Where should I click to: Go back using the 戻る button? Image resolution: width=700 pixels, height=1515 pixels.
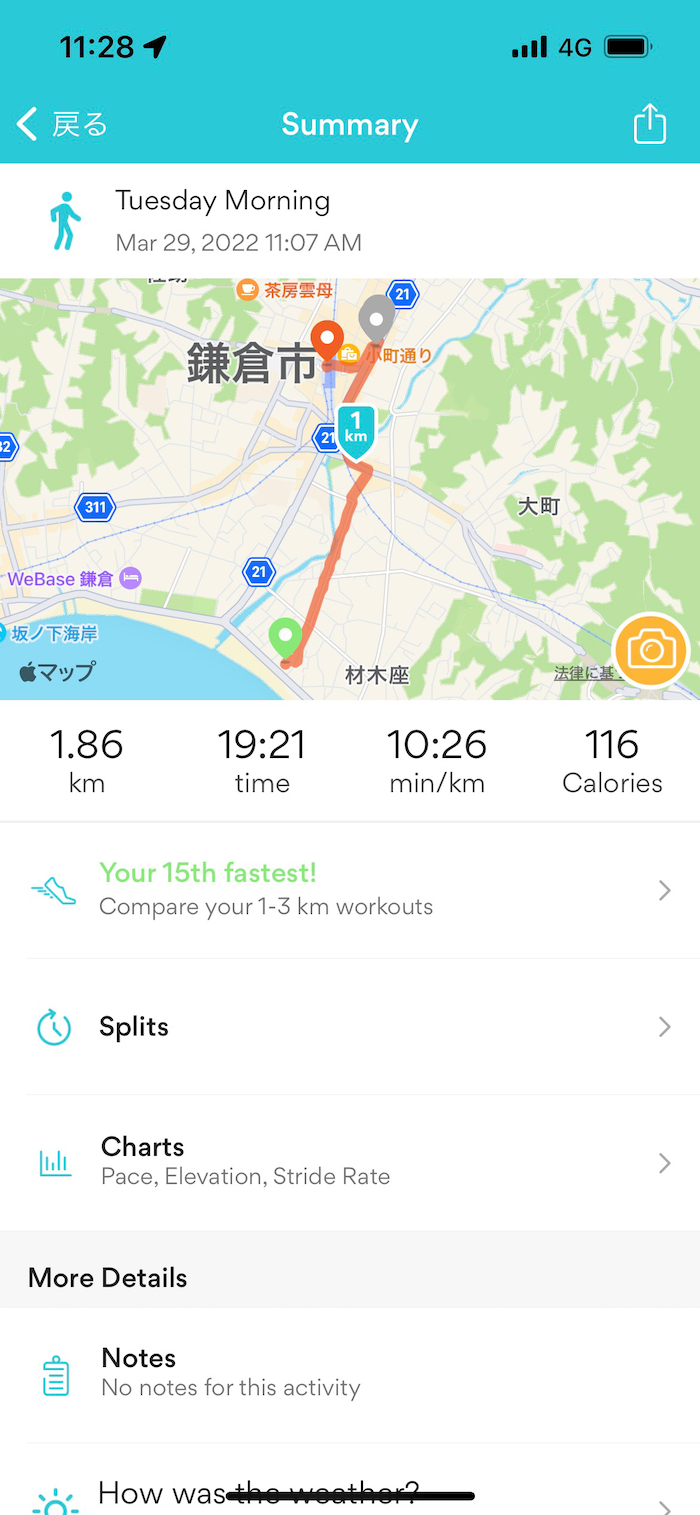(x=62, y=125)
